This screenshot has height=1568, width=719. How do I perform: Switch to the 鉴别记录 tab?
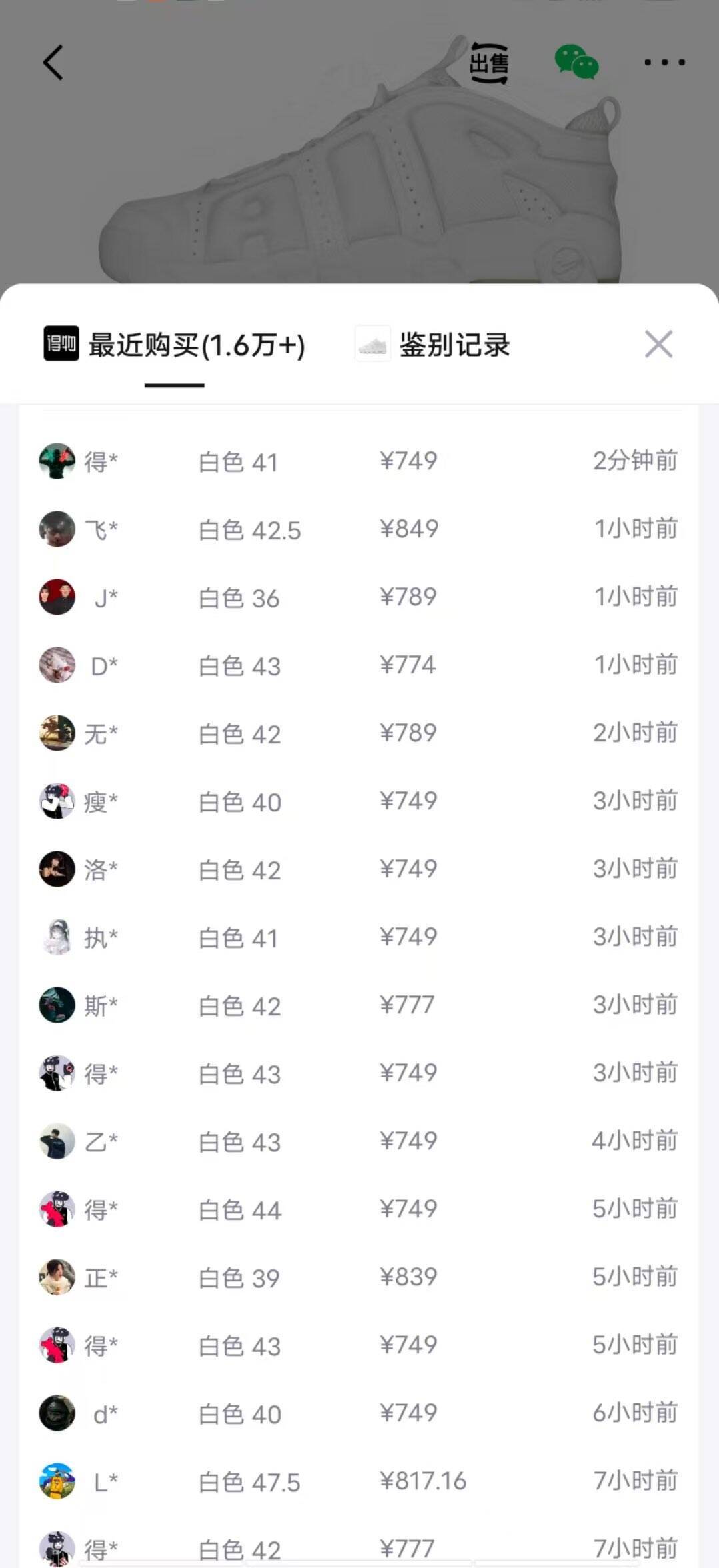point(456,345)
